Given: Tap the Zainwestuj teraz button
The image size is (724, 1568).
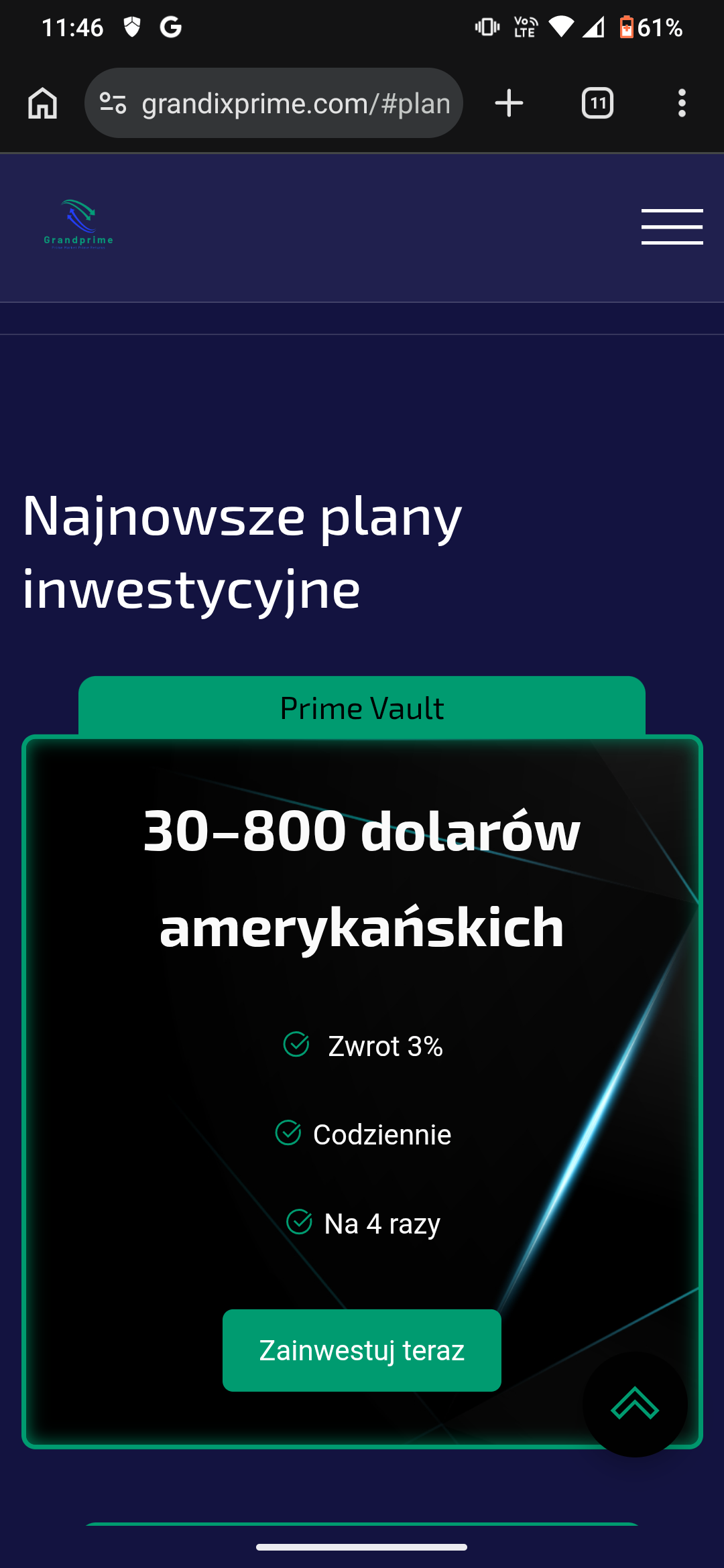Looking at the screenshot, I should click(361, 1350).
